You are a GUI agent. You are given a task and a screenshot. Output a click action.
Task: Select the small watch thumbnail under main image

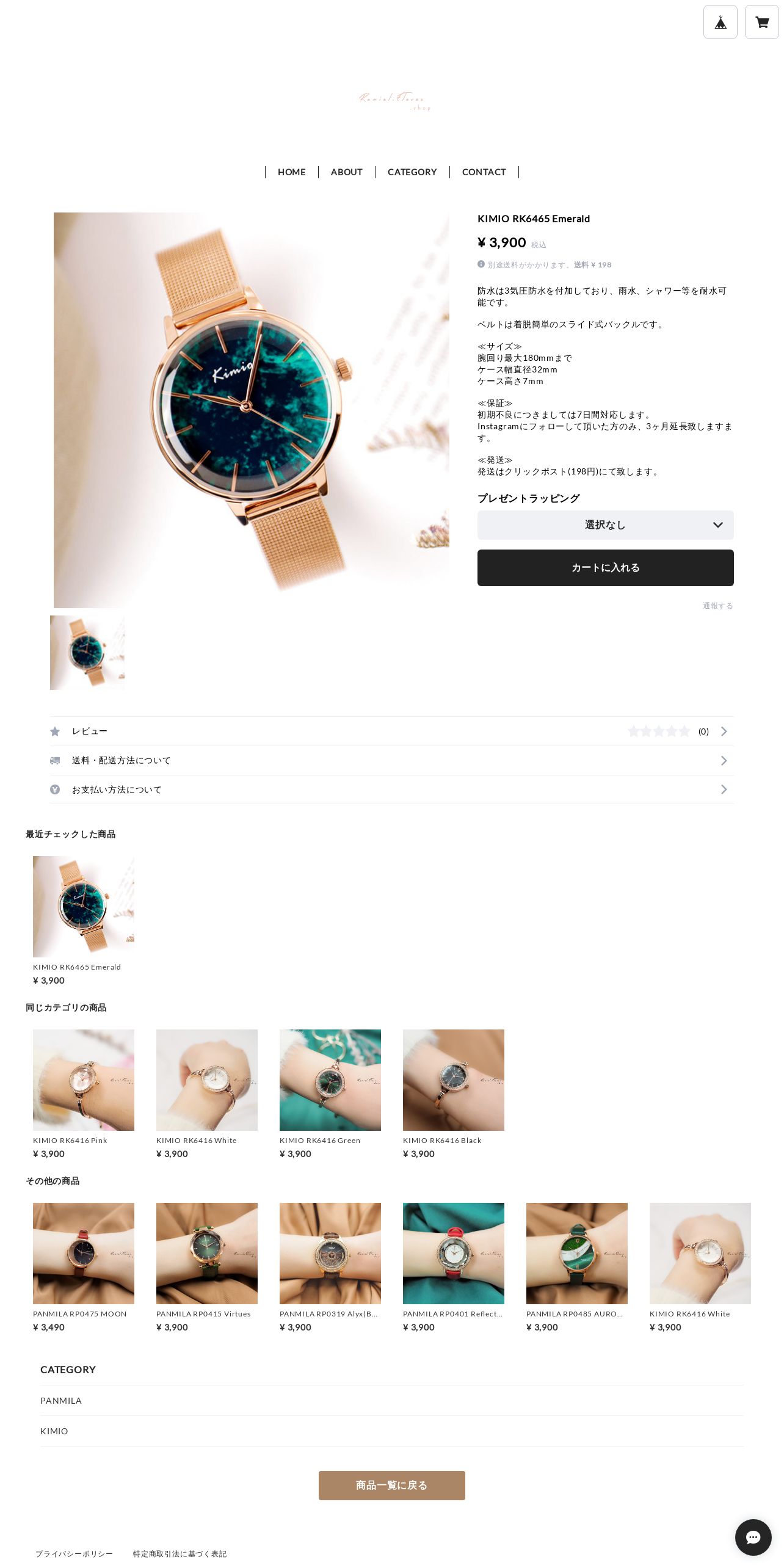tap(87, 653)
